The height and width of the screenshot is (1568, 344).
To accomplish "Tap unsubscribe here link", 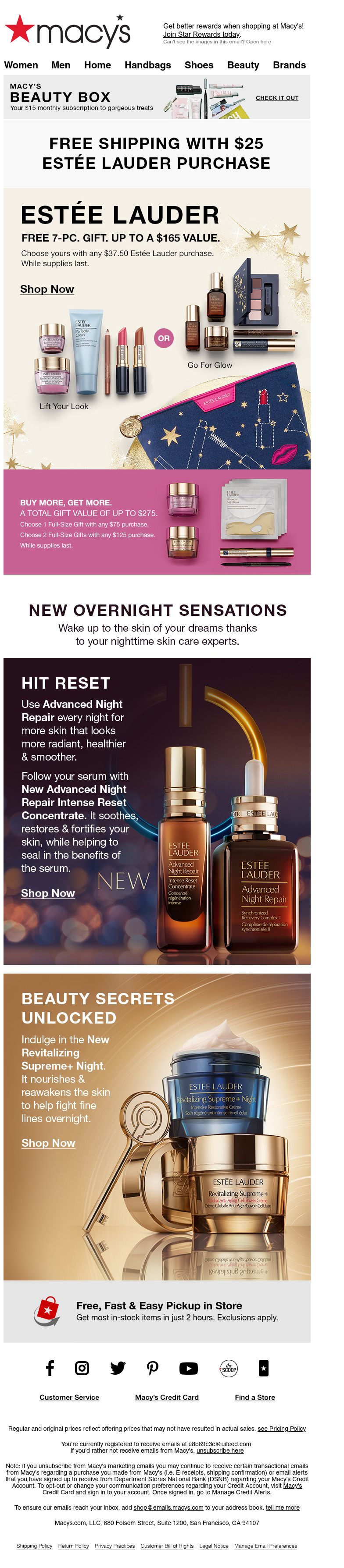I will pos(220,1451).
